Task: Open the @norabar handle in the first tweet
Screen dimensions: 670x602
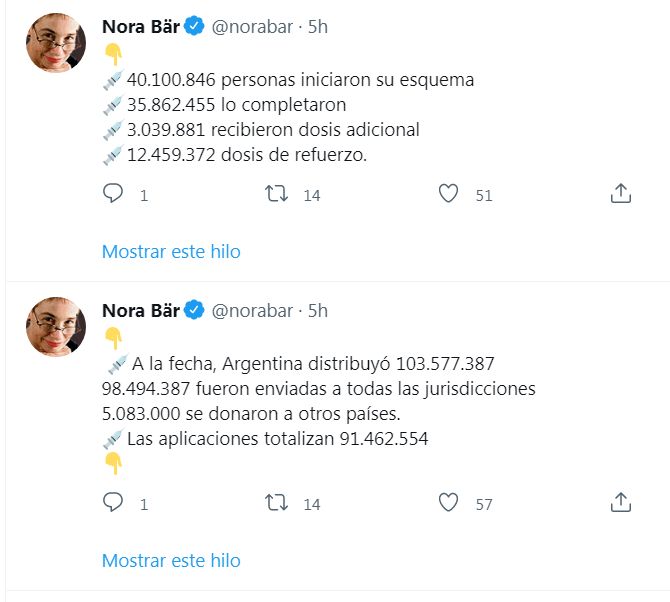Action: click(252, 27)
